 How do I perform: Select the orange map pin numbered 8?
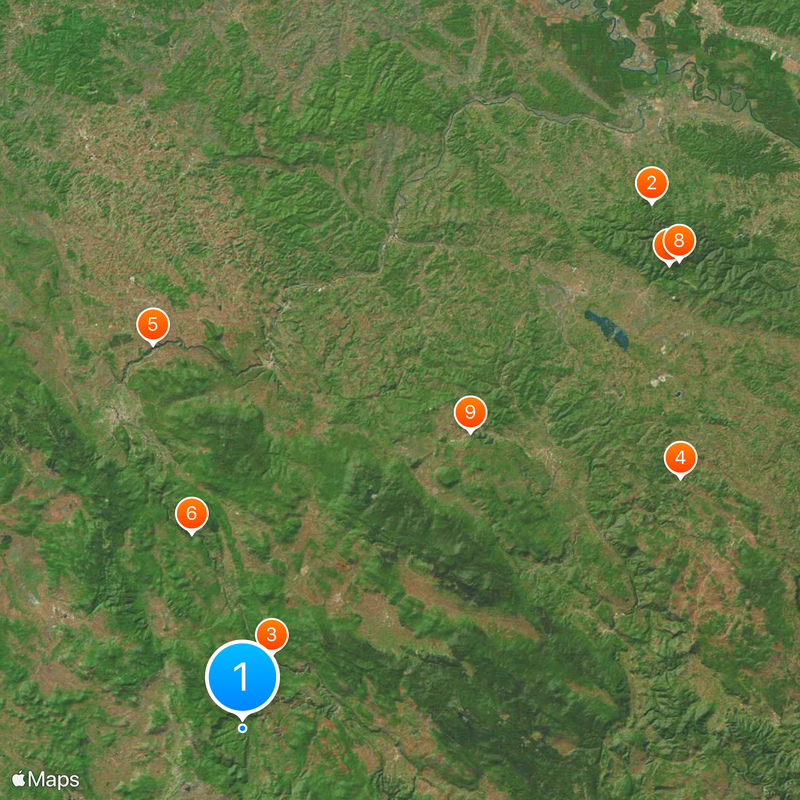click(680, 240)
